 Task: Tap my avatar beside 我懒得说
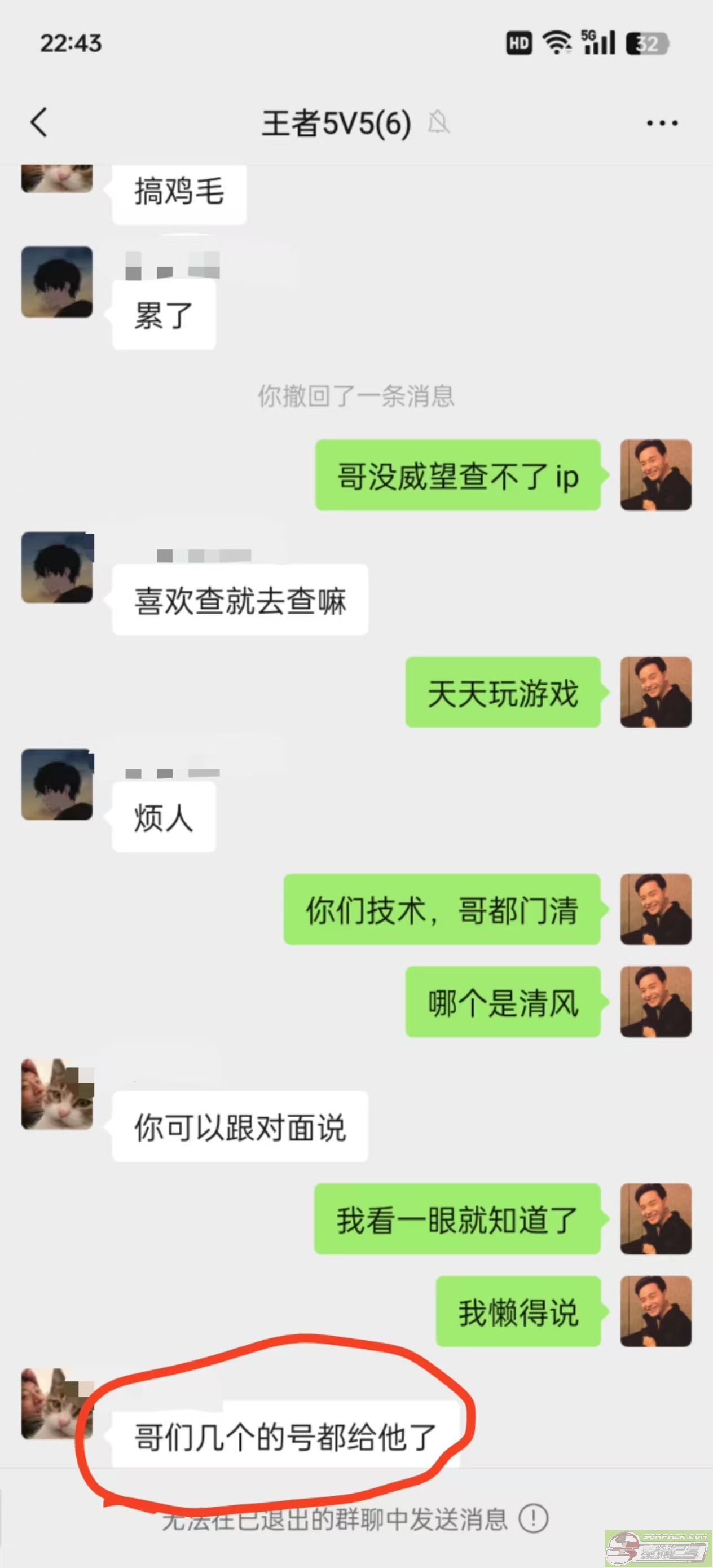tap(655, 1311)
